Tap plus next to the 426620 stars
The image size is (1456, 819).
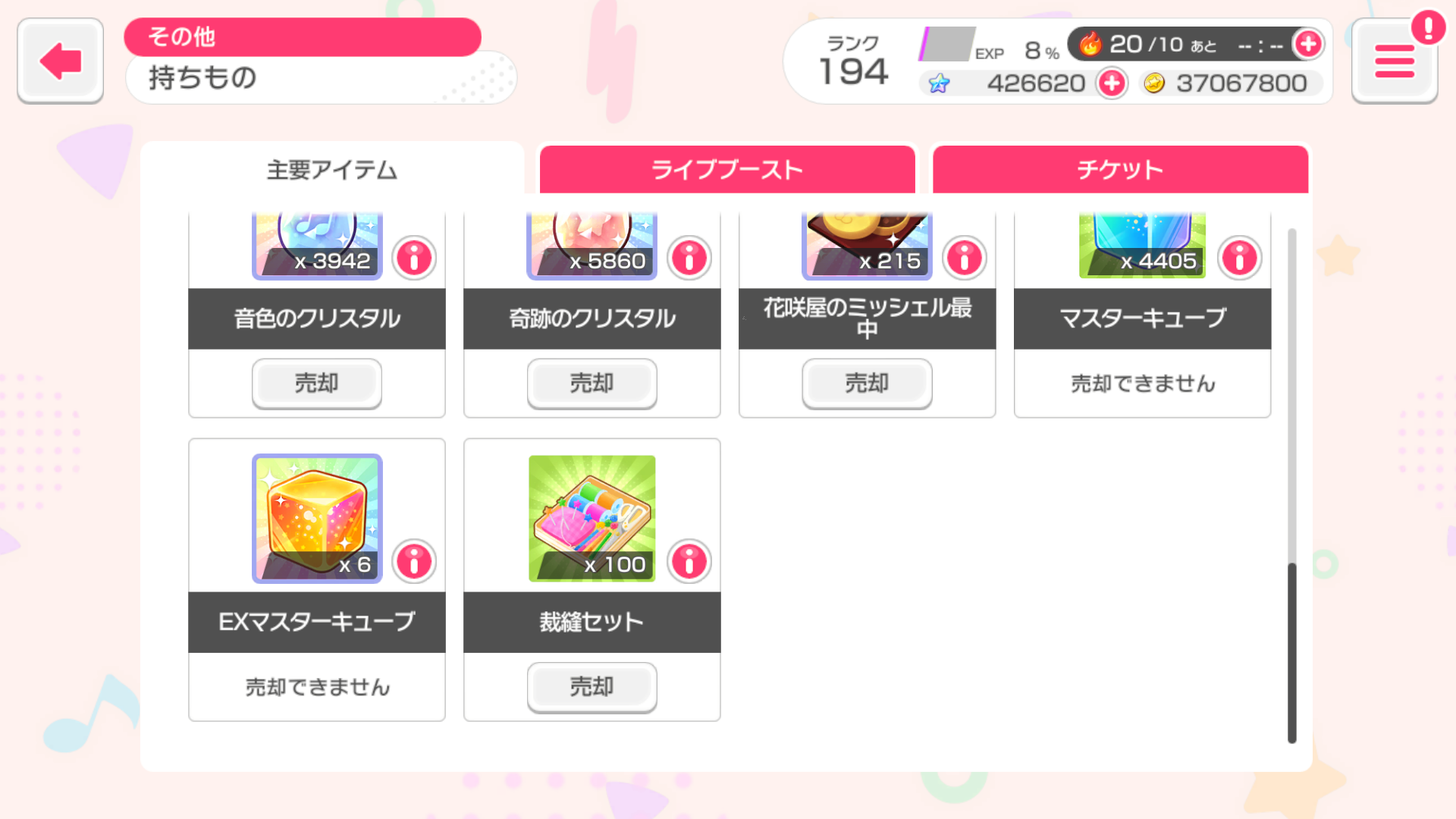pos(1112,83)
